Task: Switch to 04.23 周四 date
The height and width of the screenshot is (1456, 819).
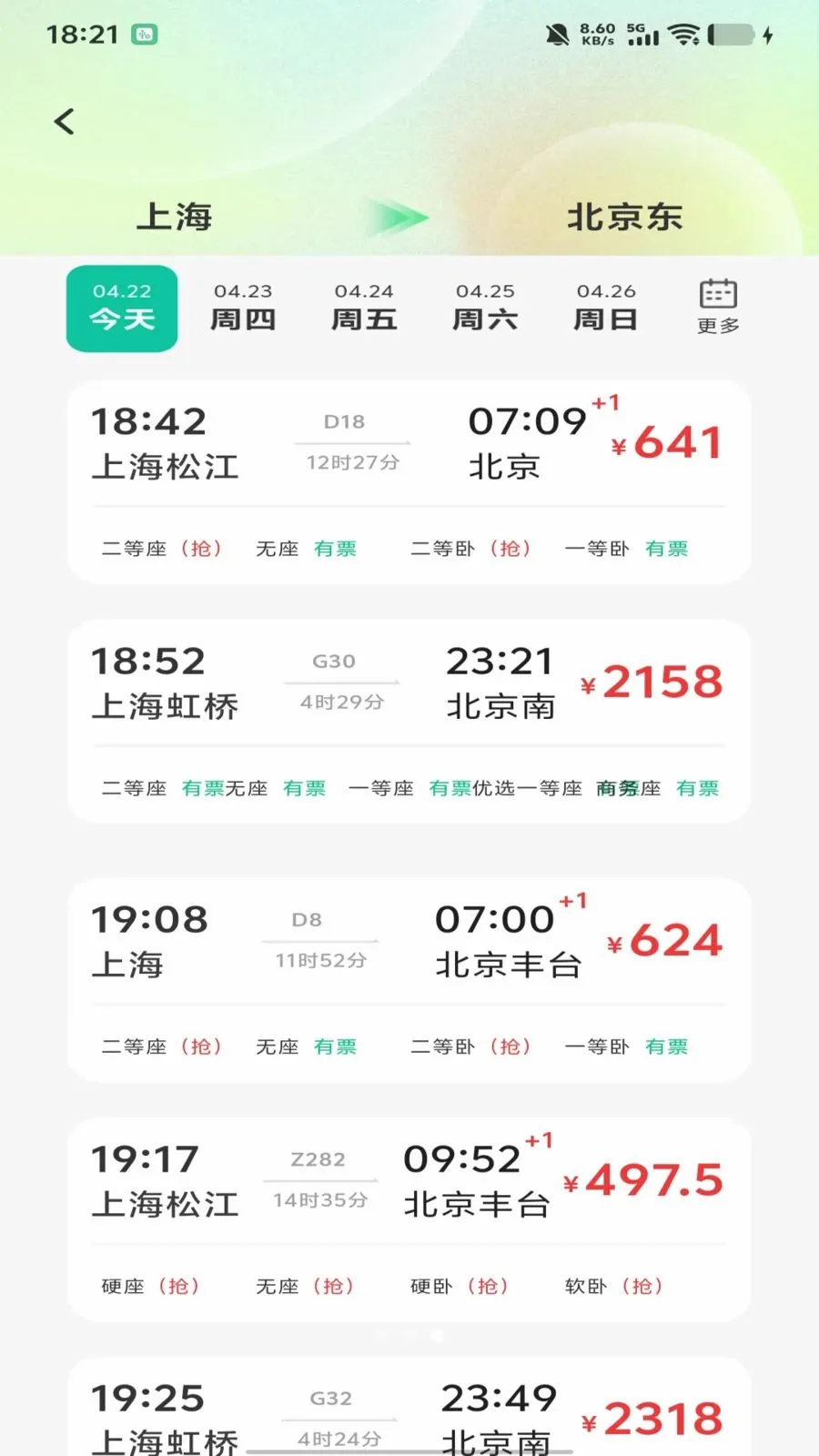Action: [x=243, y=308]
